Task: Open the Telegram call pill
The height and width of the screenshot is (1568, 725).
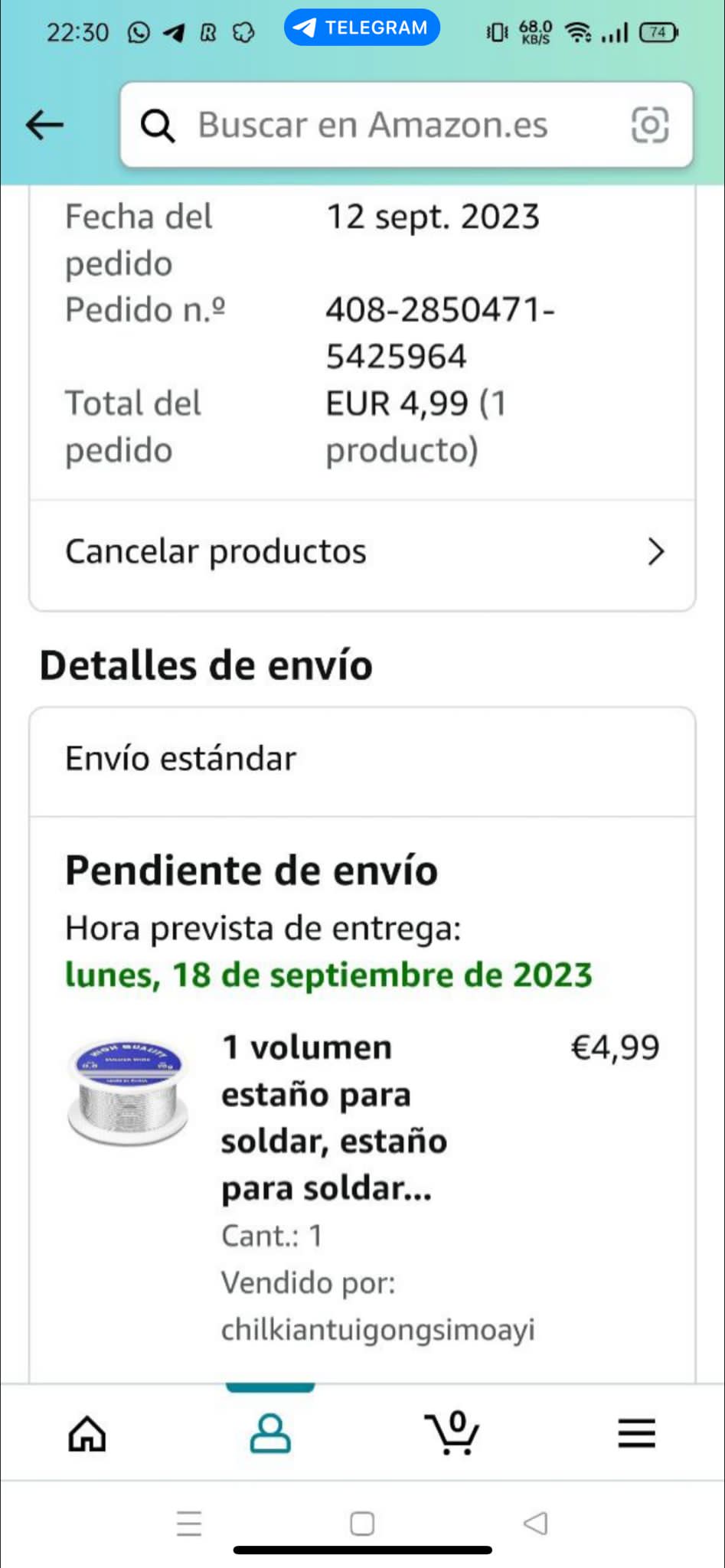Action: tap(362, 28)
